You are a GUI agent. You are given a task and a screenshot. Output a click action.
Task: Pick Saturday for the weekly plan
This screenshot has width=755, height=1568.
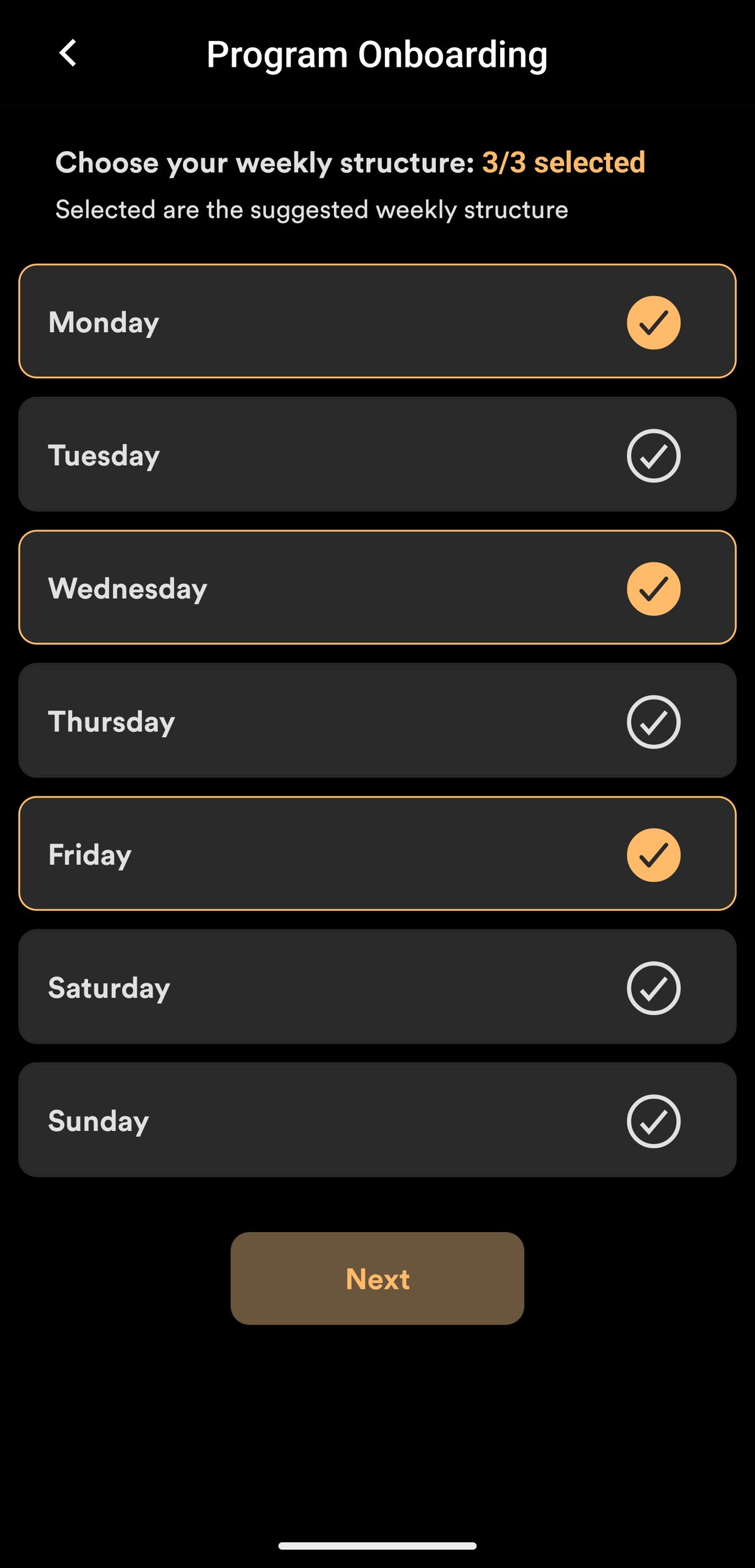pos(377,987)
